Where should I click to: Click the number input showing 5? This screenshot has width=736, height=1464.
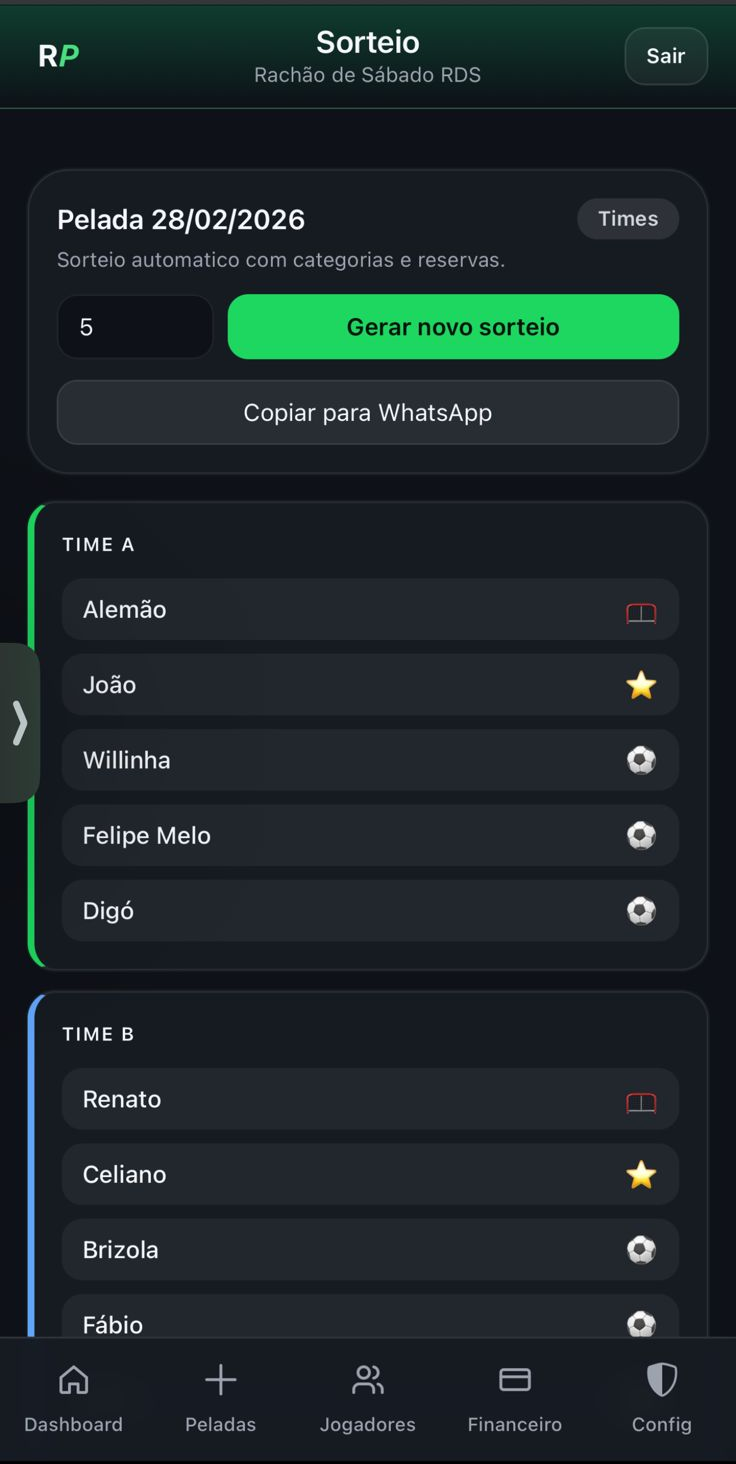point(135,327)
